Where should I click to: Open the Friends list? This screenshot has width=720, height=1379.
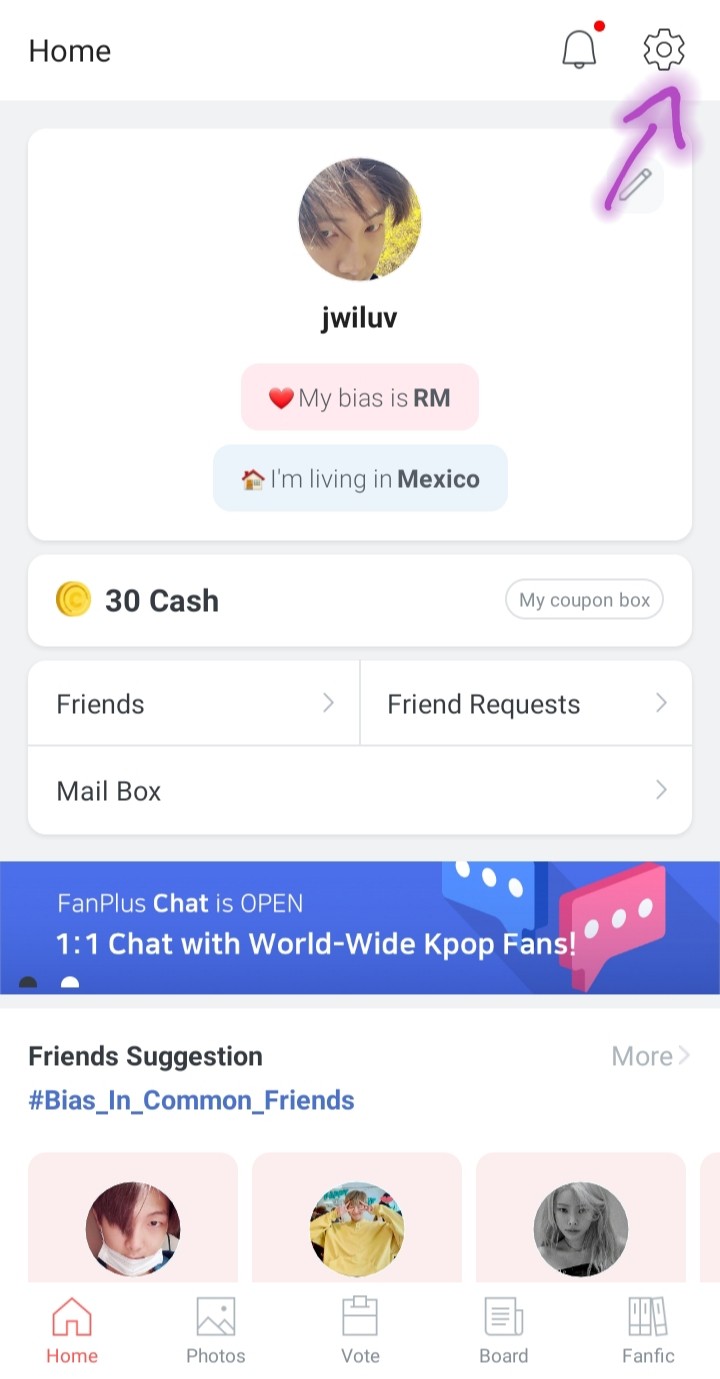tap(194, 704)
